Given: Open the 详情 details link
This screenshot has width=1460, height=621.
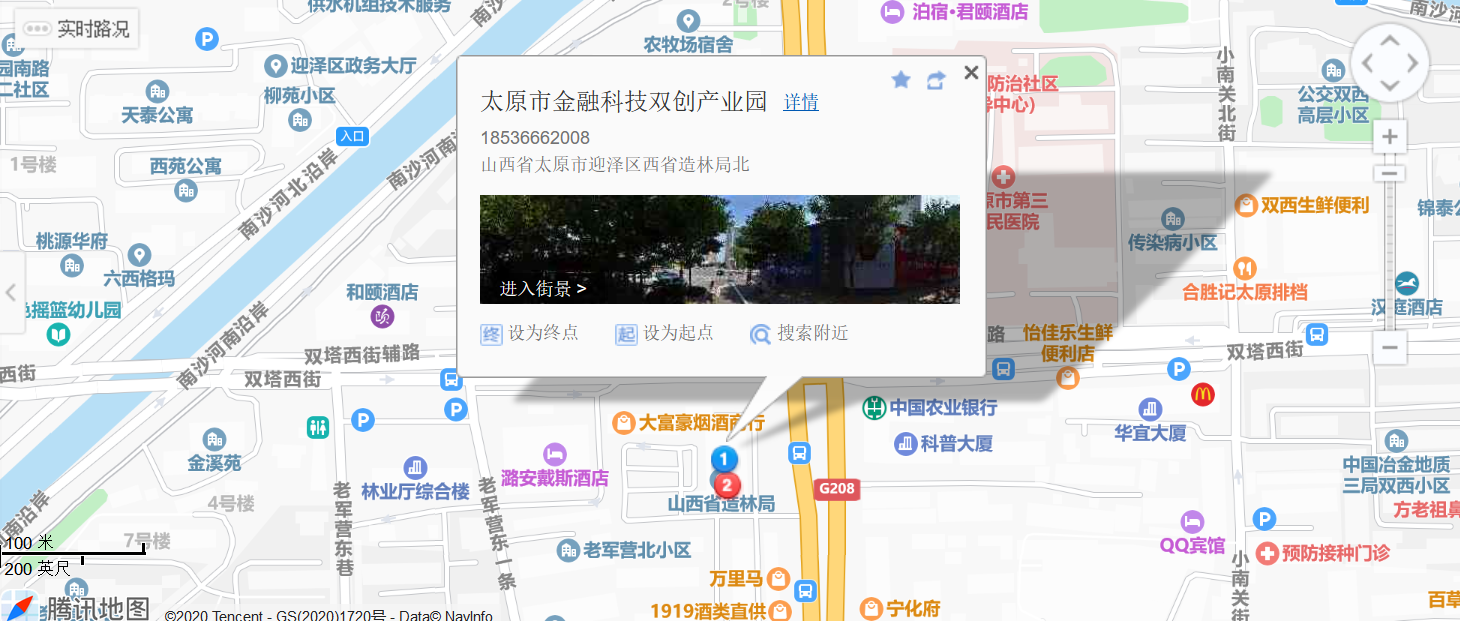Looking at the screenshot, I should tap(800, 102).
